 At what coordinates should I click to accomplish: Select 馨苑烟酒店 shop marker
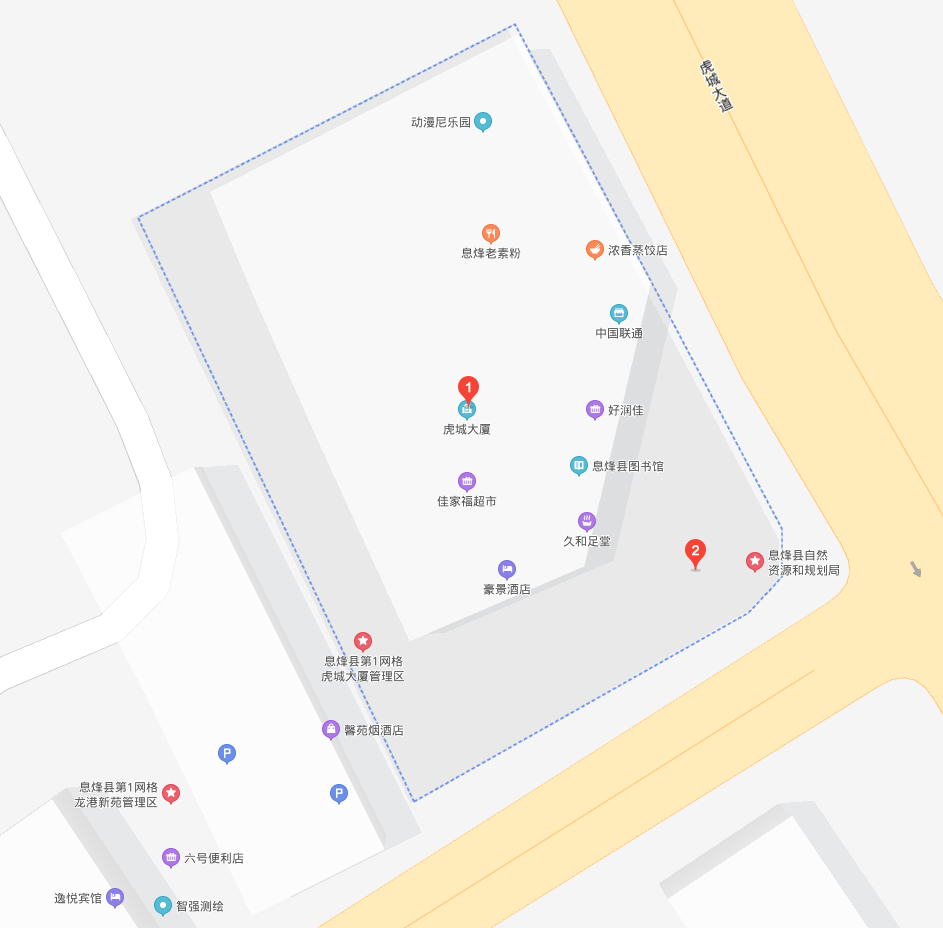pyautogui.click(x=331, y=729)
